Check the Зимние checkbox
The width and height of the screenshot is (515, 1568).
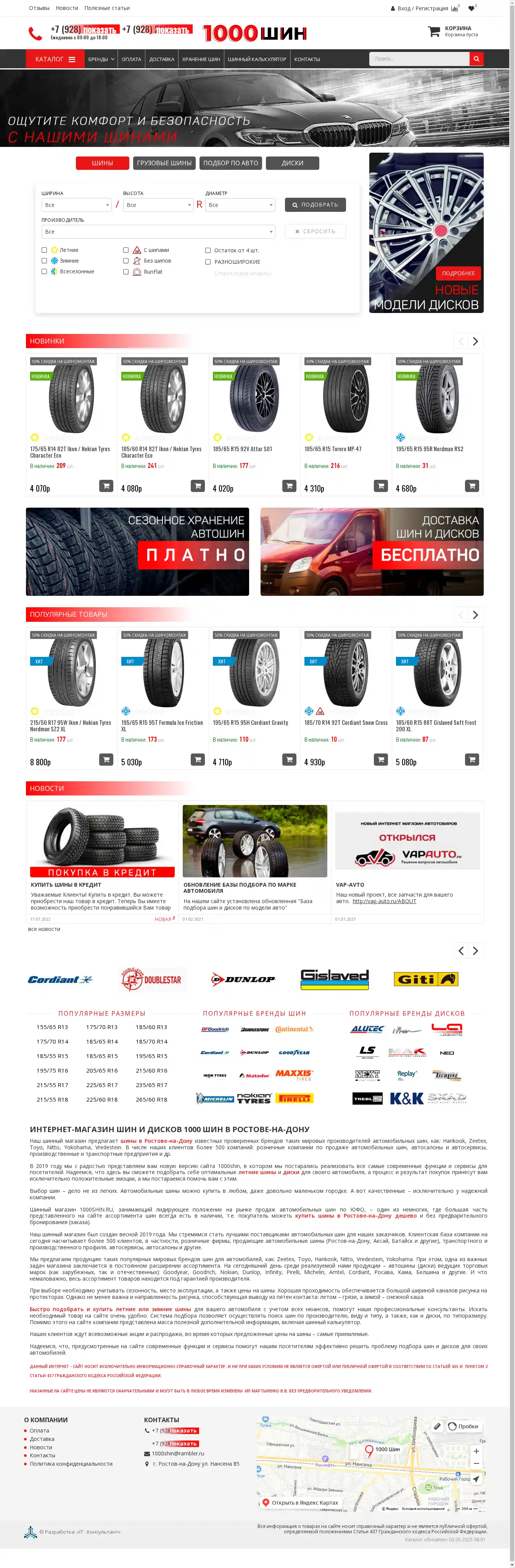tap(44, 261)
